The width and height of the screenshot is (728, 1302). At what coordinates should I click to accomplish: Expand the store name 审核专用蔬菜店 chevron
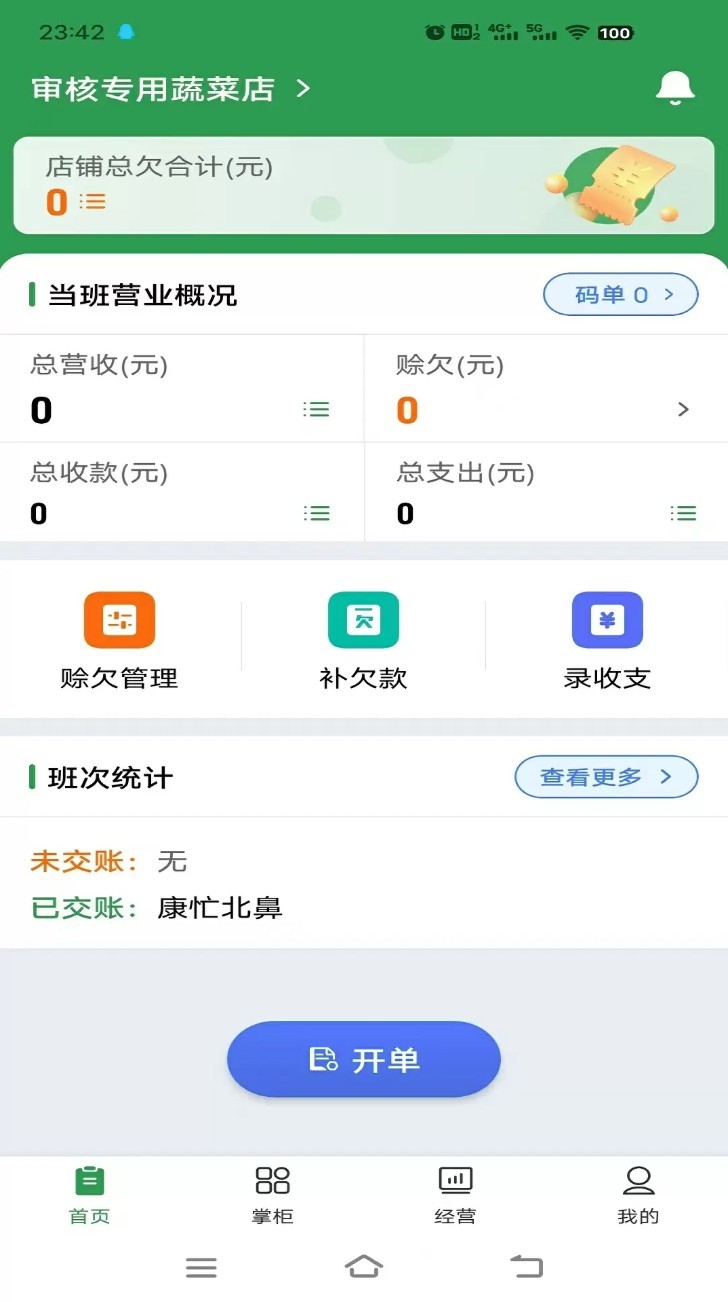click(x=301, y=88)
